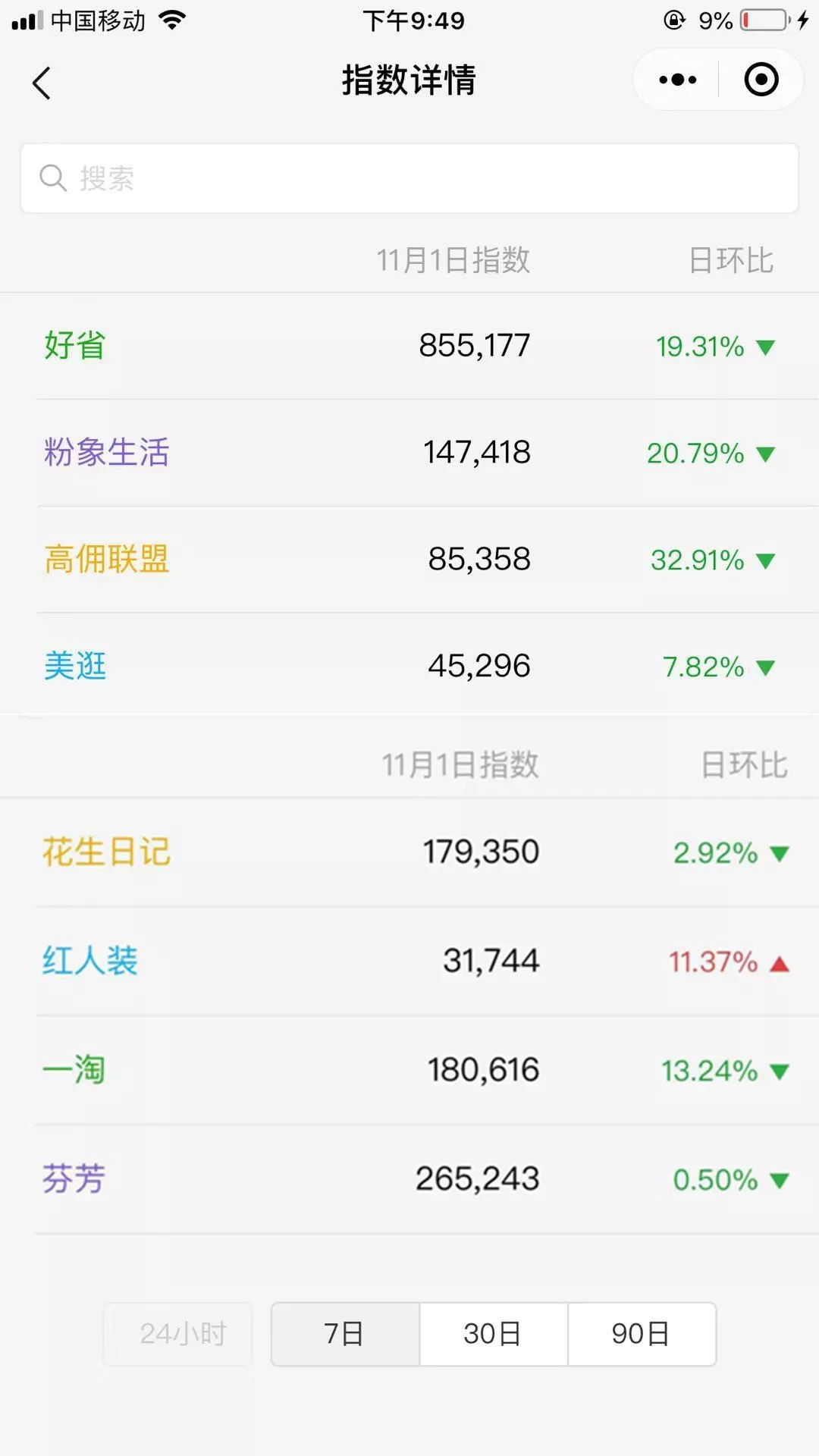Open the 好省 index row
Screen dimensions: 819x1456
point(409,346)
